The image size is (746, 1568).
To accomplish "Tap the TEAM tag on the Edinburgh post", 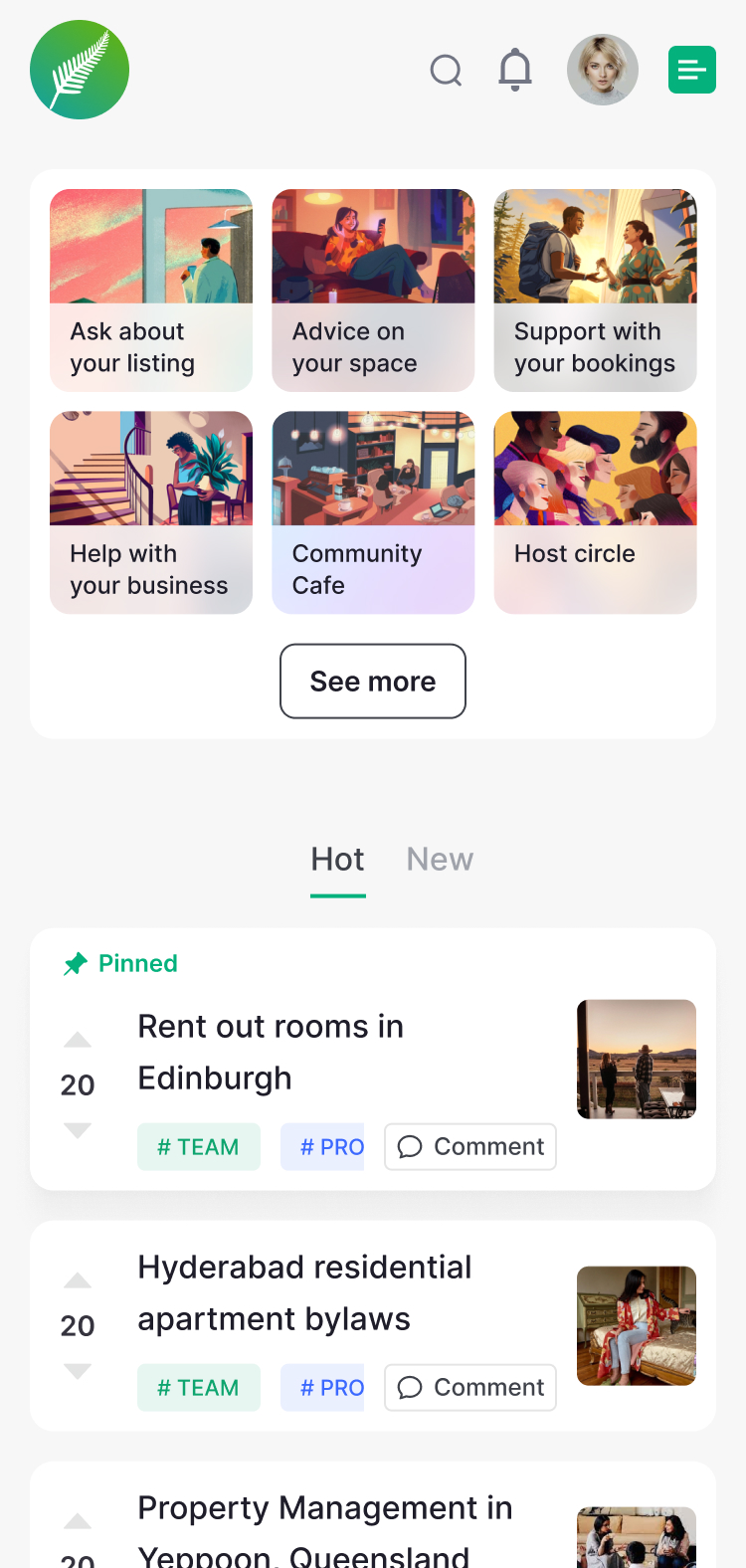I will [x=199, y=1147].
